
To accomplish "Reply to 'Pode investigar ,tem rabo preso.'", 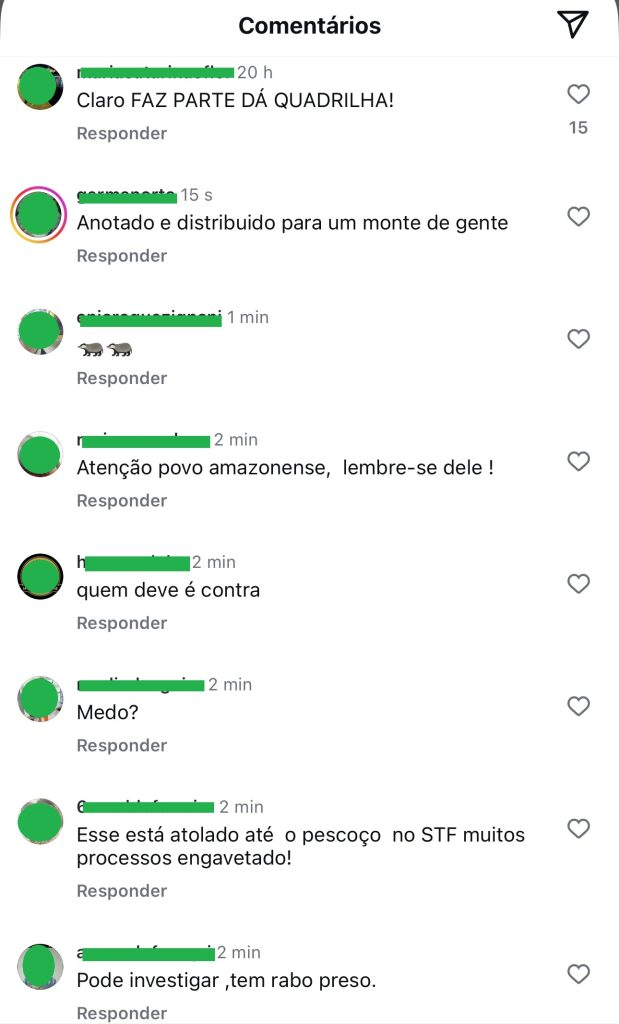I will 121,1013.
